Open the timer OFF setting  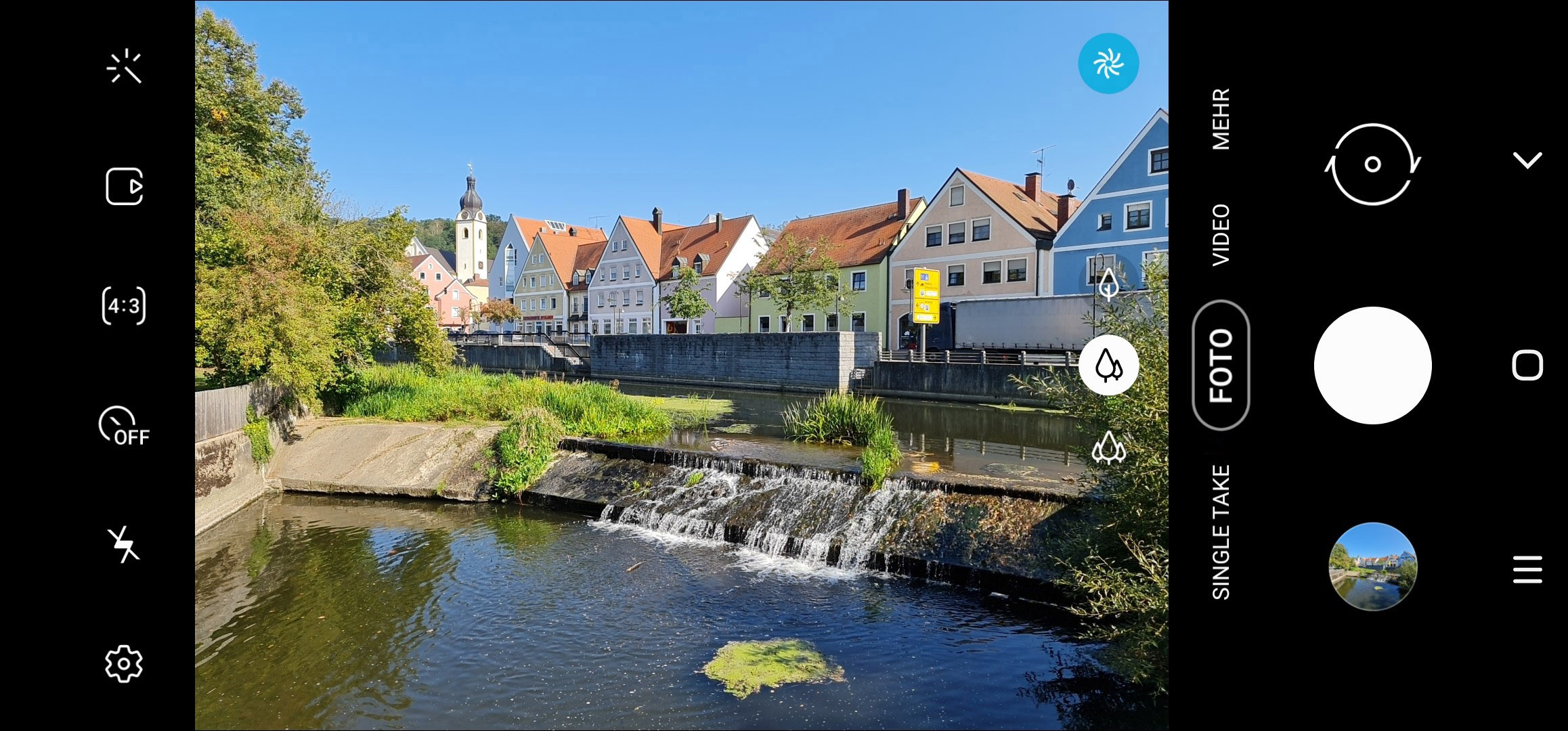click(124, 426)
